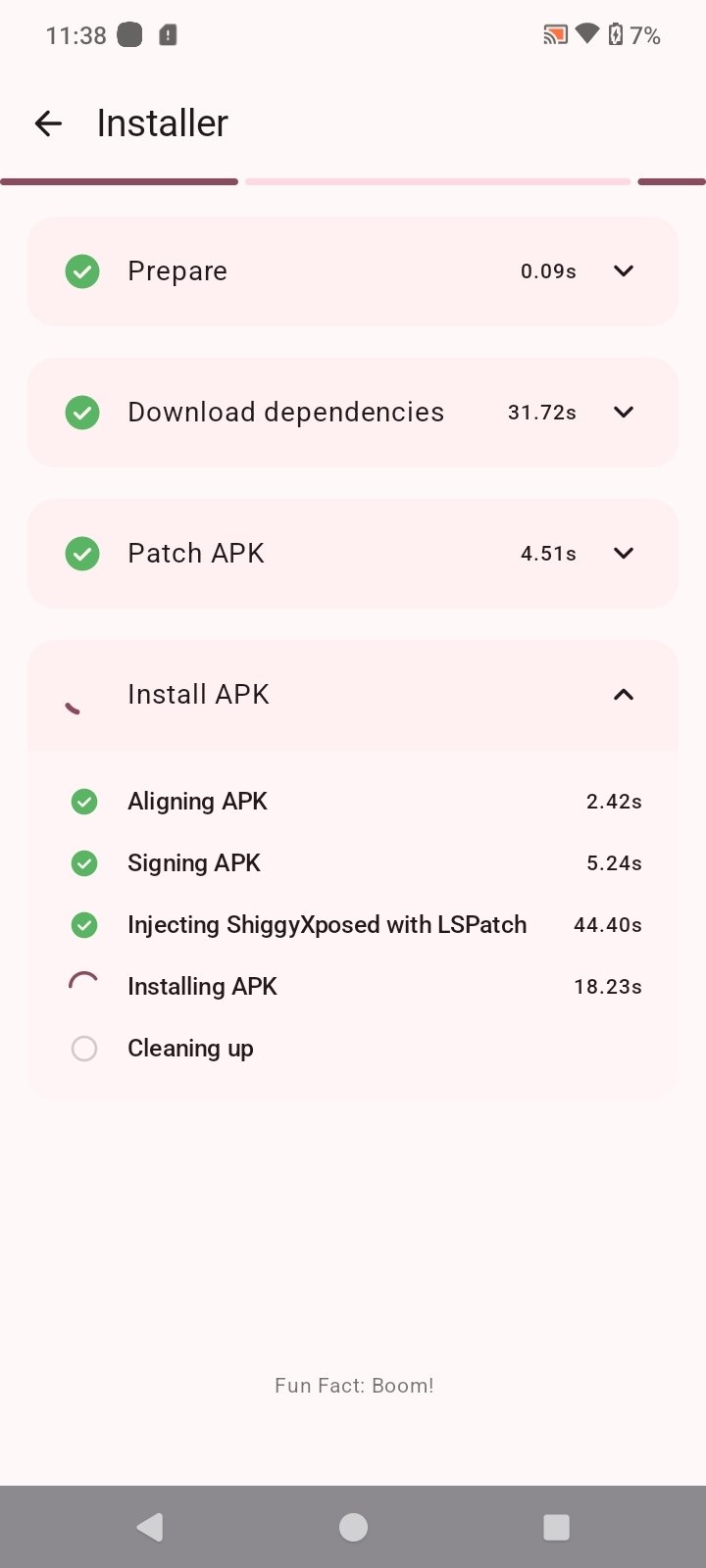Image resolution: width=706 pixels, height=1568 pixels.
Task: Collapse the Install APK step
Action: [623, 695]
